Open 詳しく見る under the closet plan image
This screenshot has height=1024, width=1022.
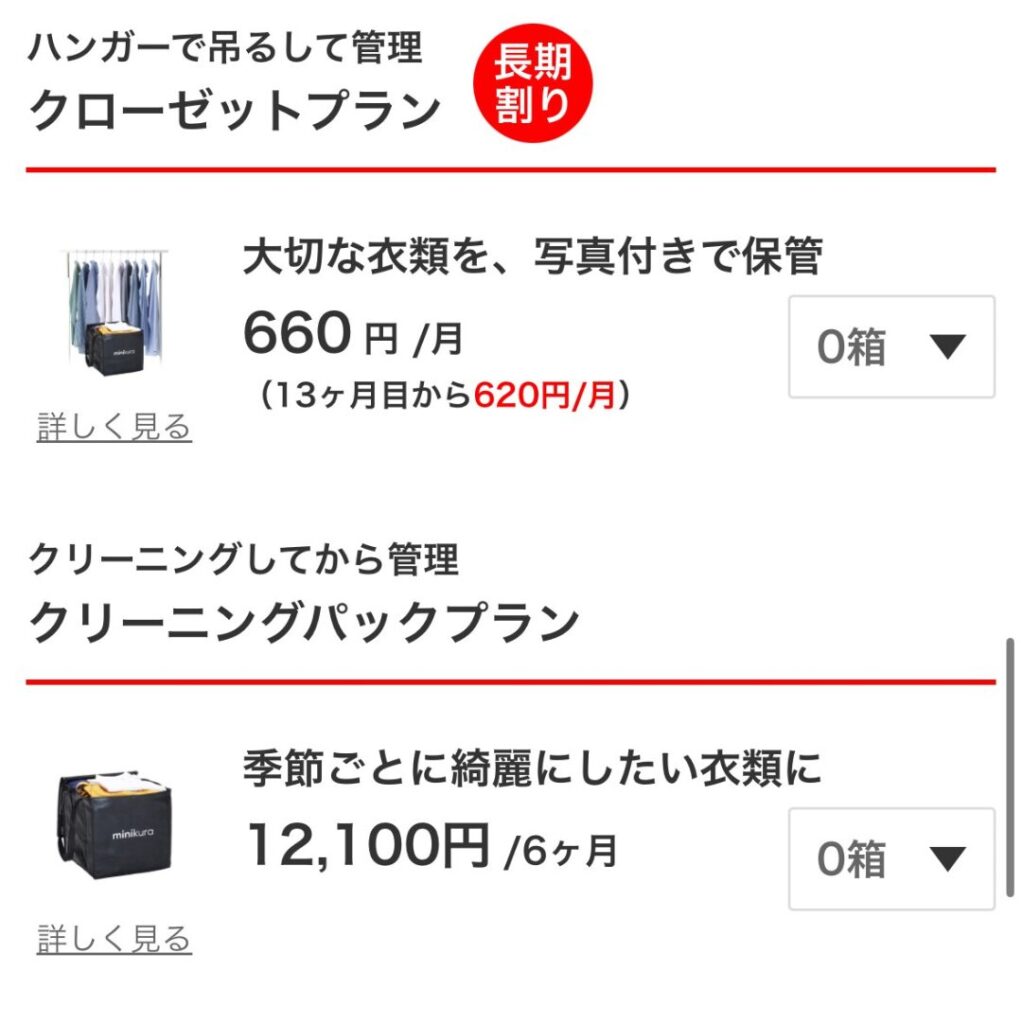(x=114, y=427)
